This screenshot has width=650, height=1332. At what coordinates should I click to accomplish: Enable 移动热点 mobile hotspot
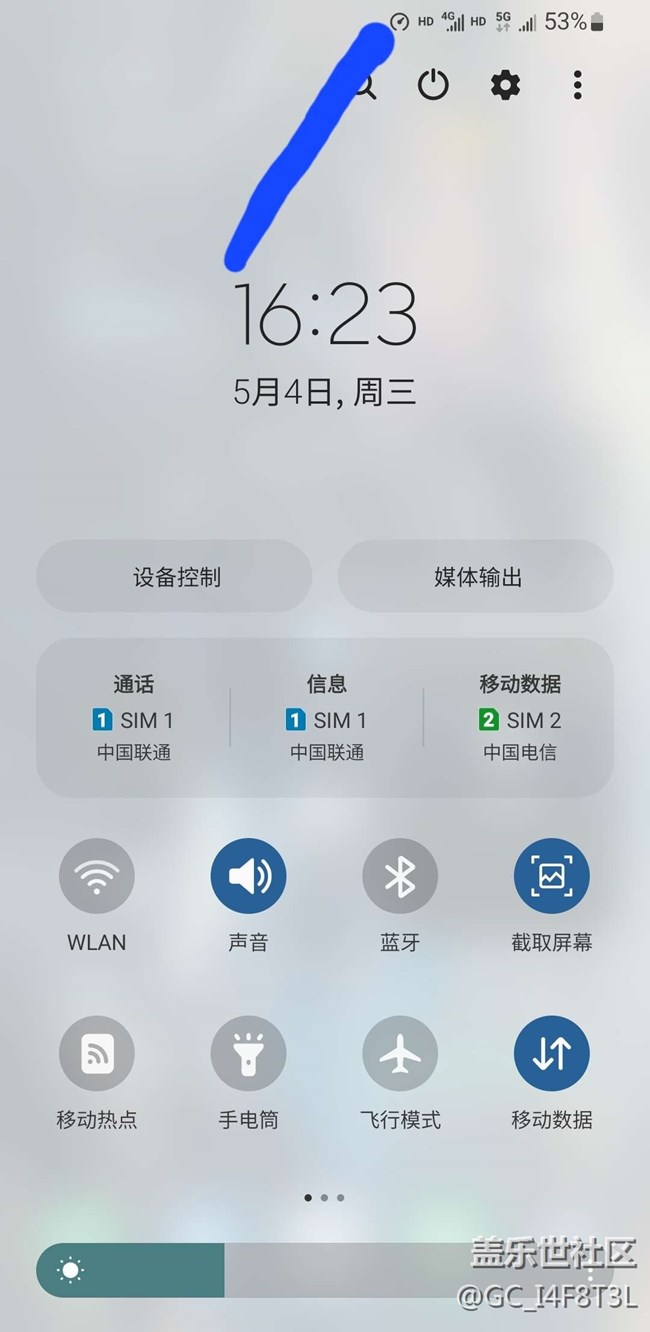(97, 1054)
